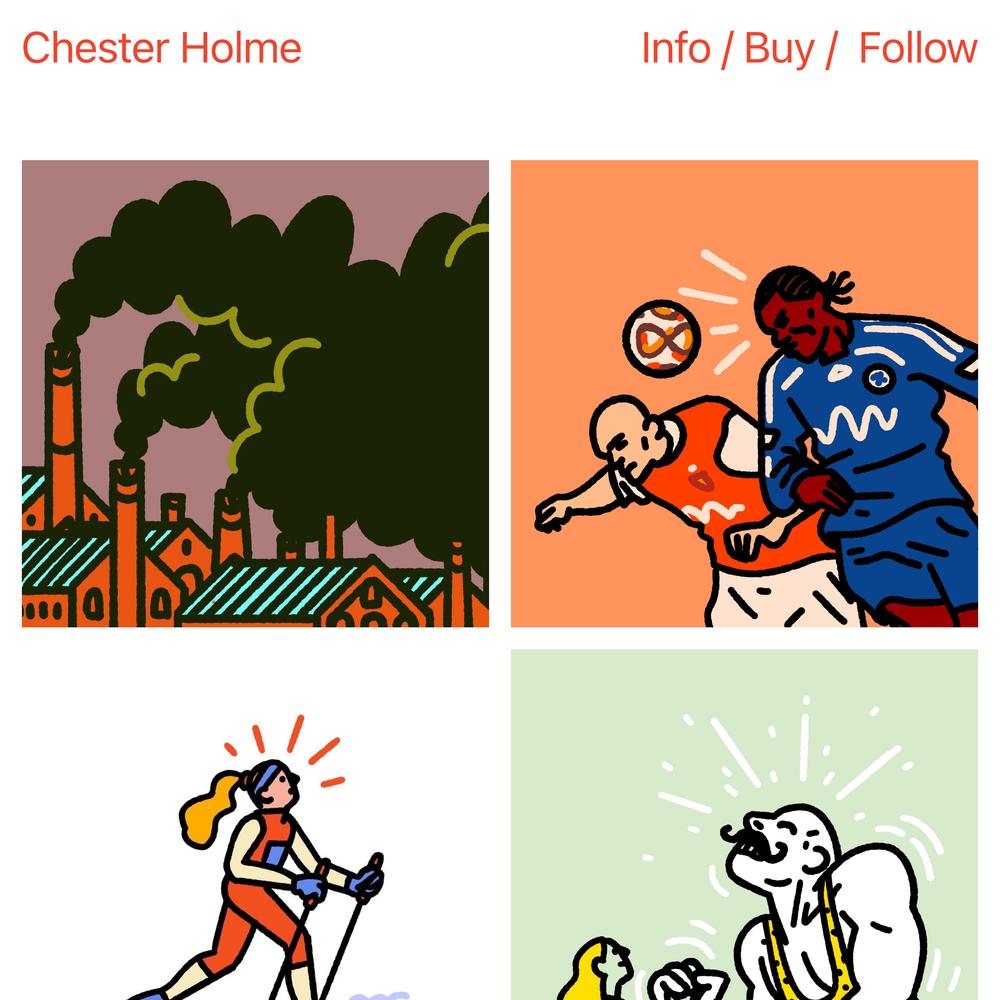Screen dimensions: 1000x1000
Task: Open the factory smoke illustration
Action: click(x=255, y=393)
